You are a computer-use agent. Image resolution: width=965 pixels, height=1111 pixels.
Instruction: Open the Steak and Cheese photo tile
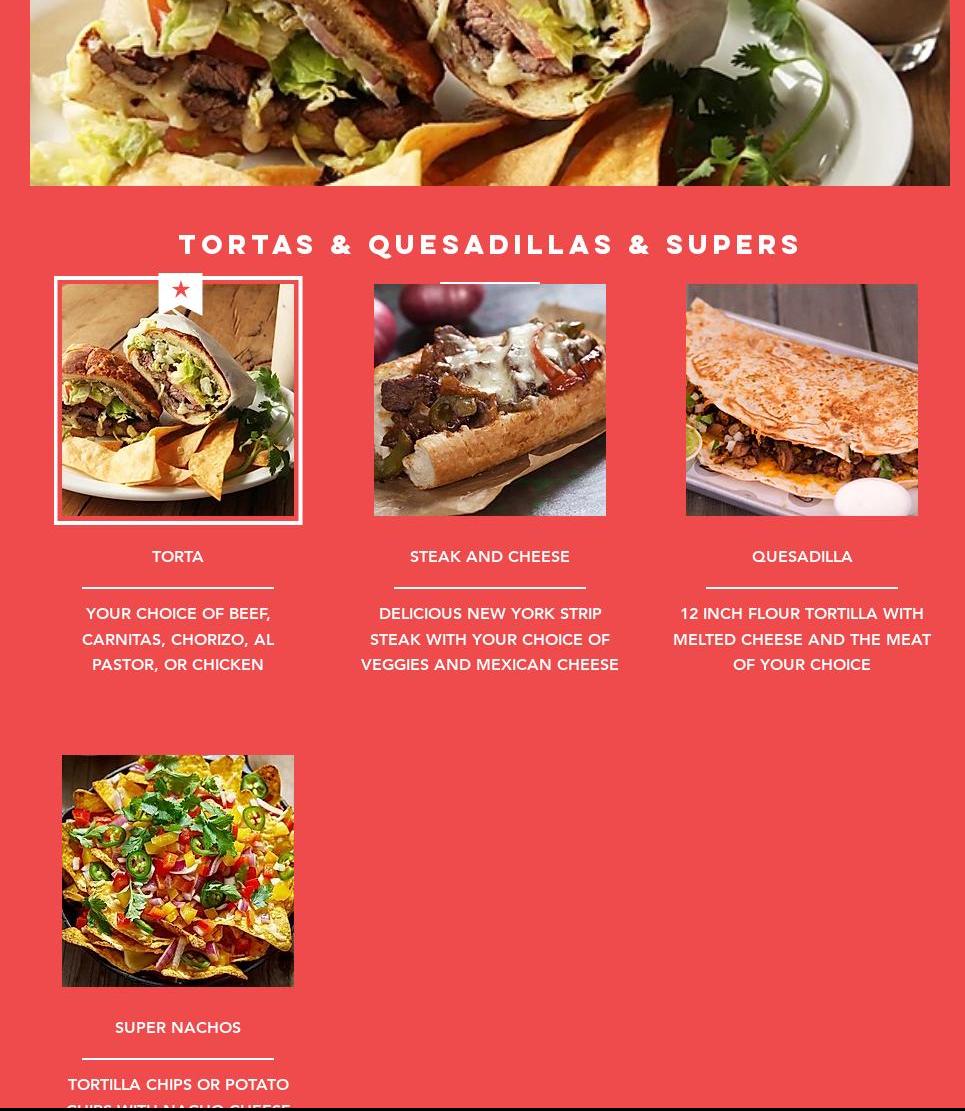coord(490,400)
